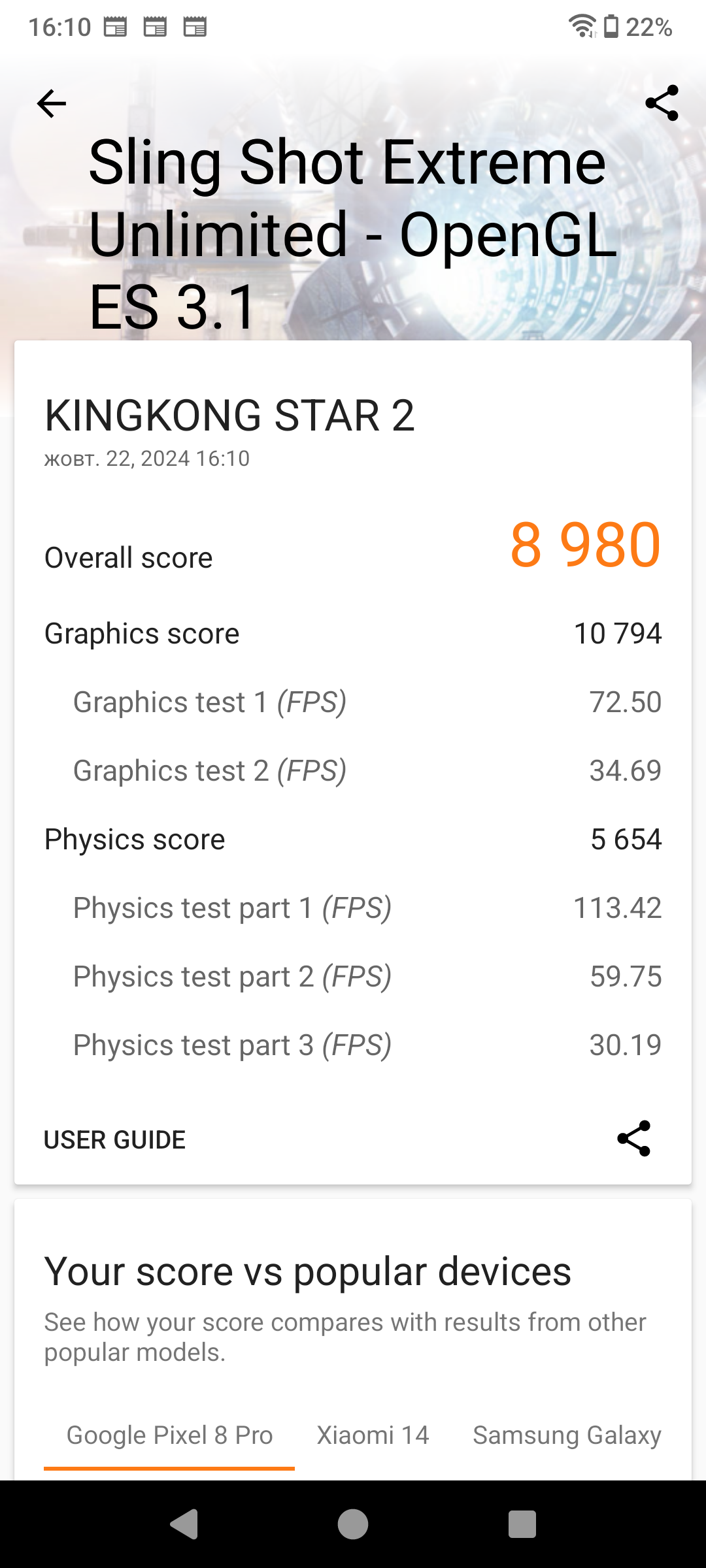
Task: Tap the share icon next to USER GUIDE
Action: pyautogui.click(x=633, y=1138)
